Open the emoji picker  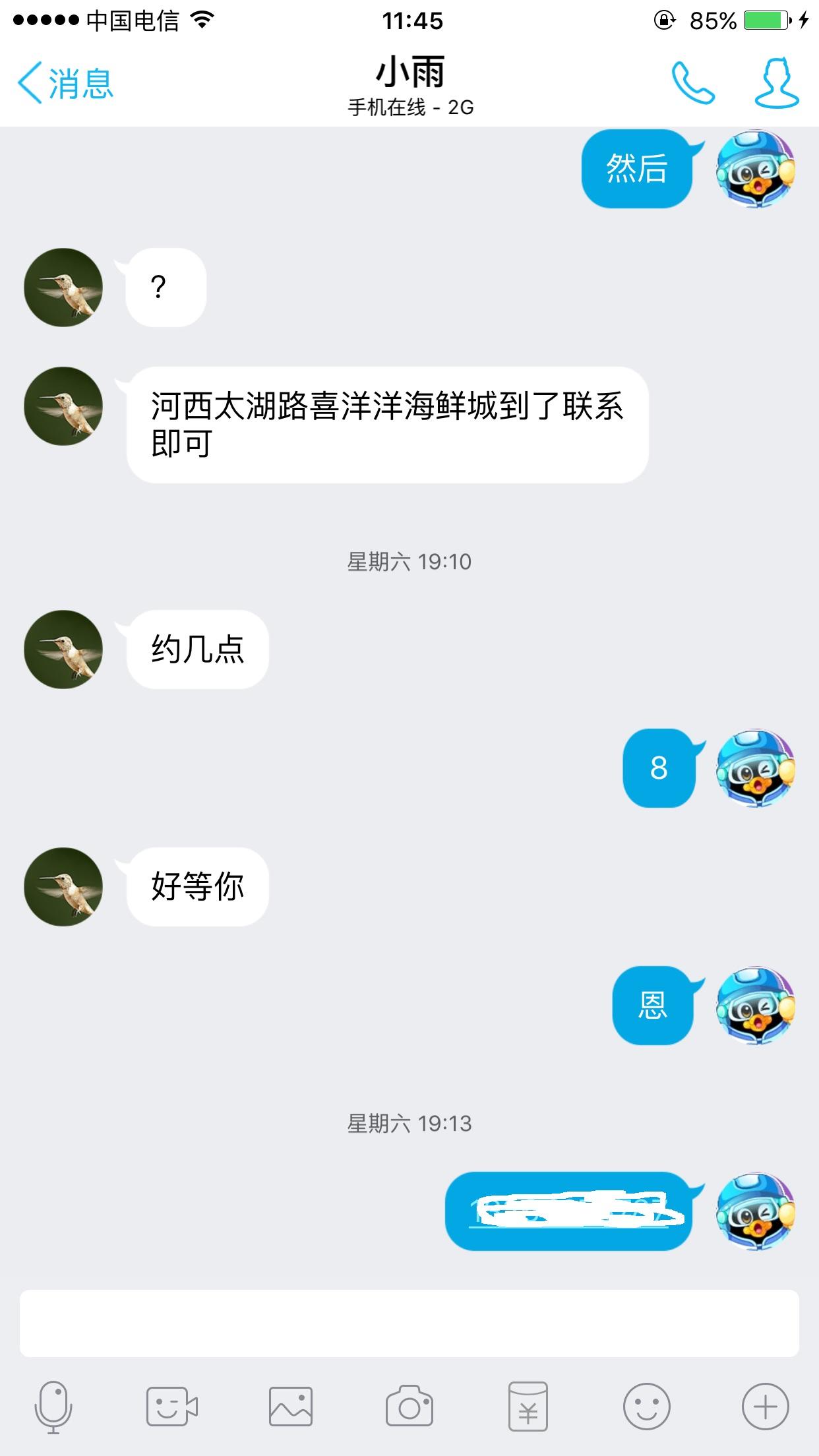[x=646, y=1407]
